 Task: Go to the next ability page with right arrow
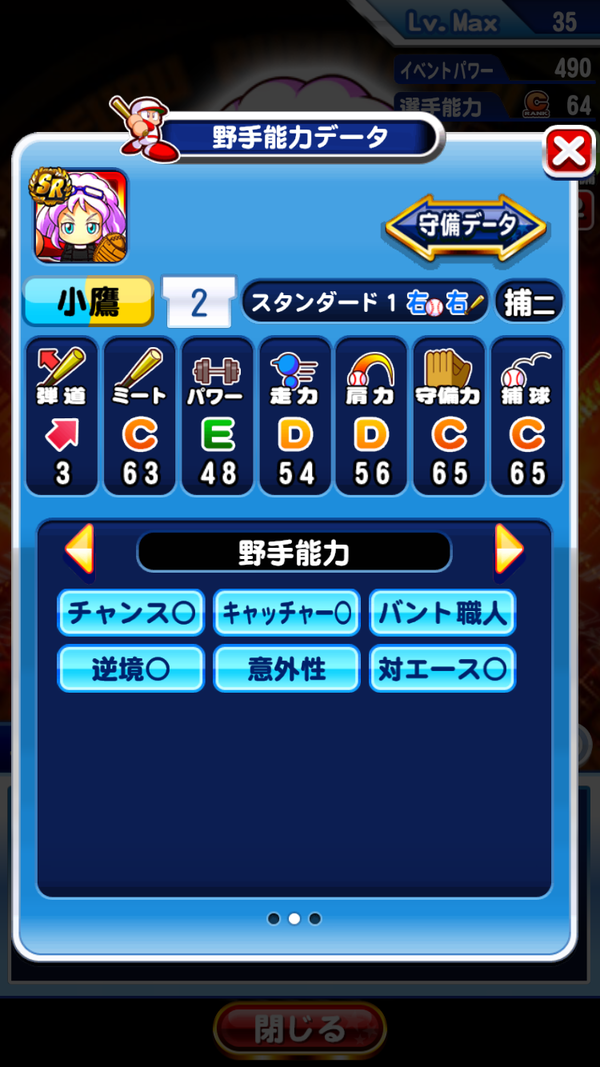[509, 549]
